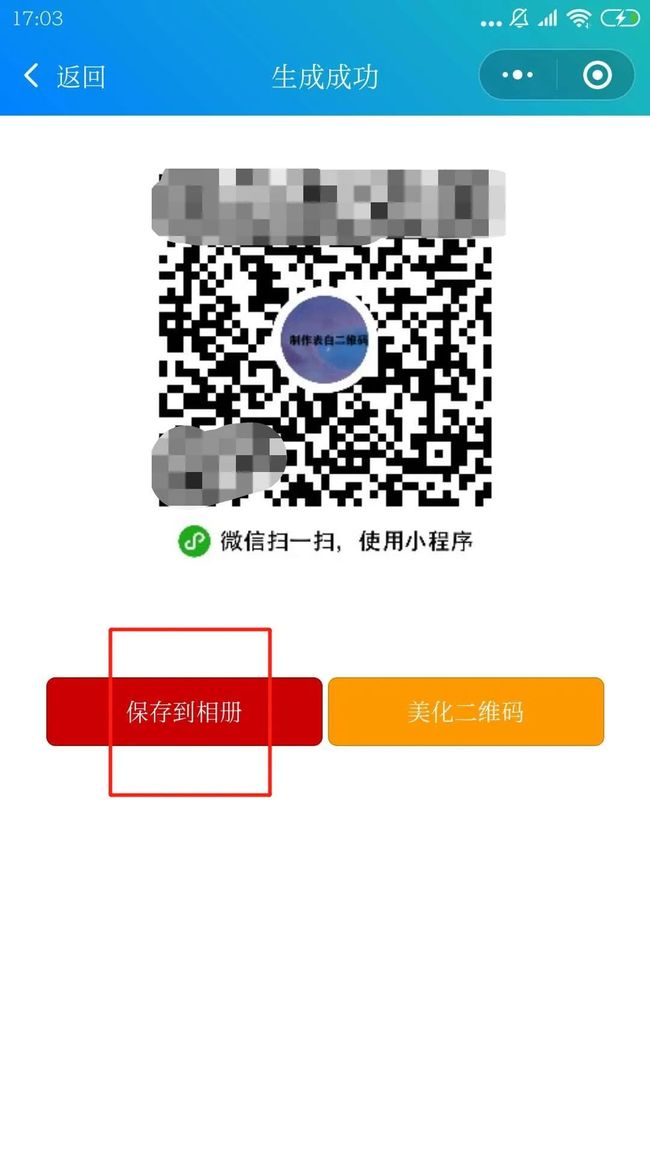
Task: Open the mini program three-dot menu
Action: (517, 75)
